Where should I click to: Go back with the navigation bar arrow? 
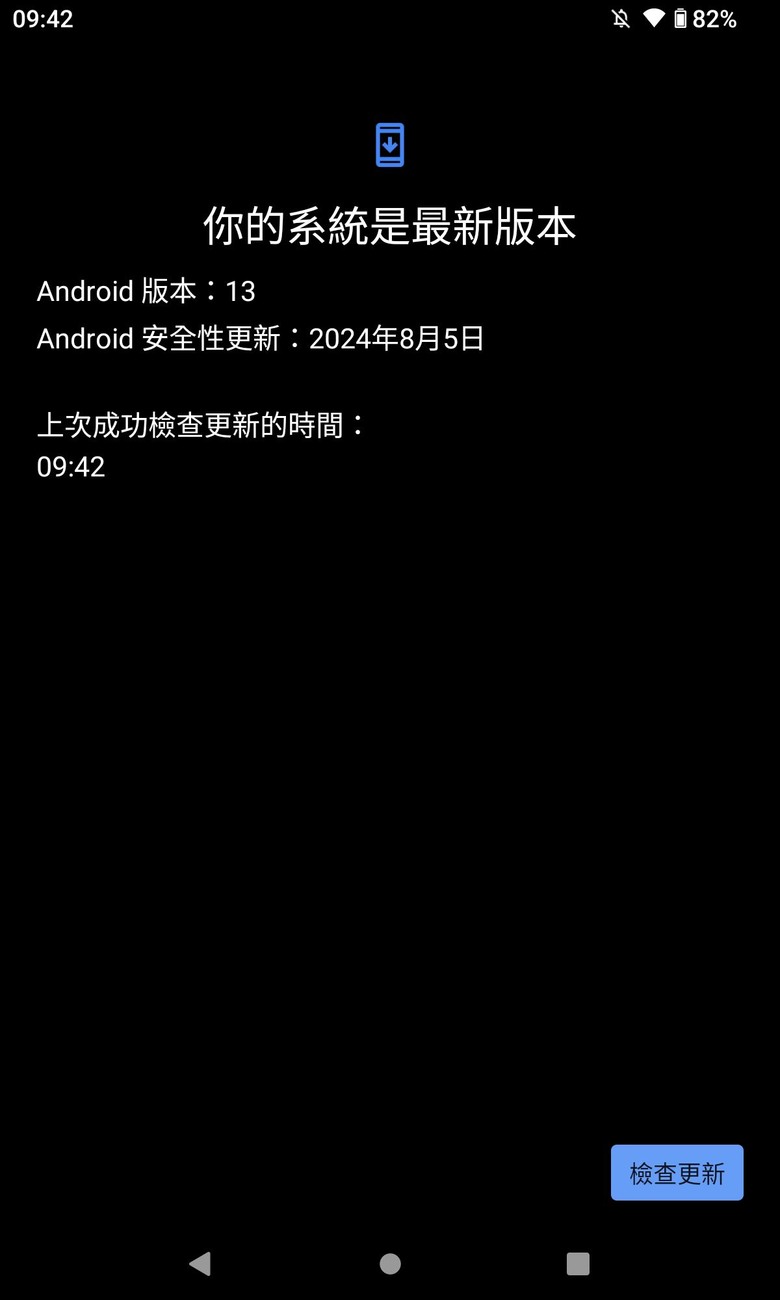200,1263
